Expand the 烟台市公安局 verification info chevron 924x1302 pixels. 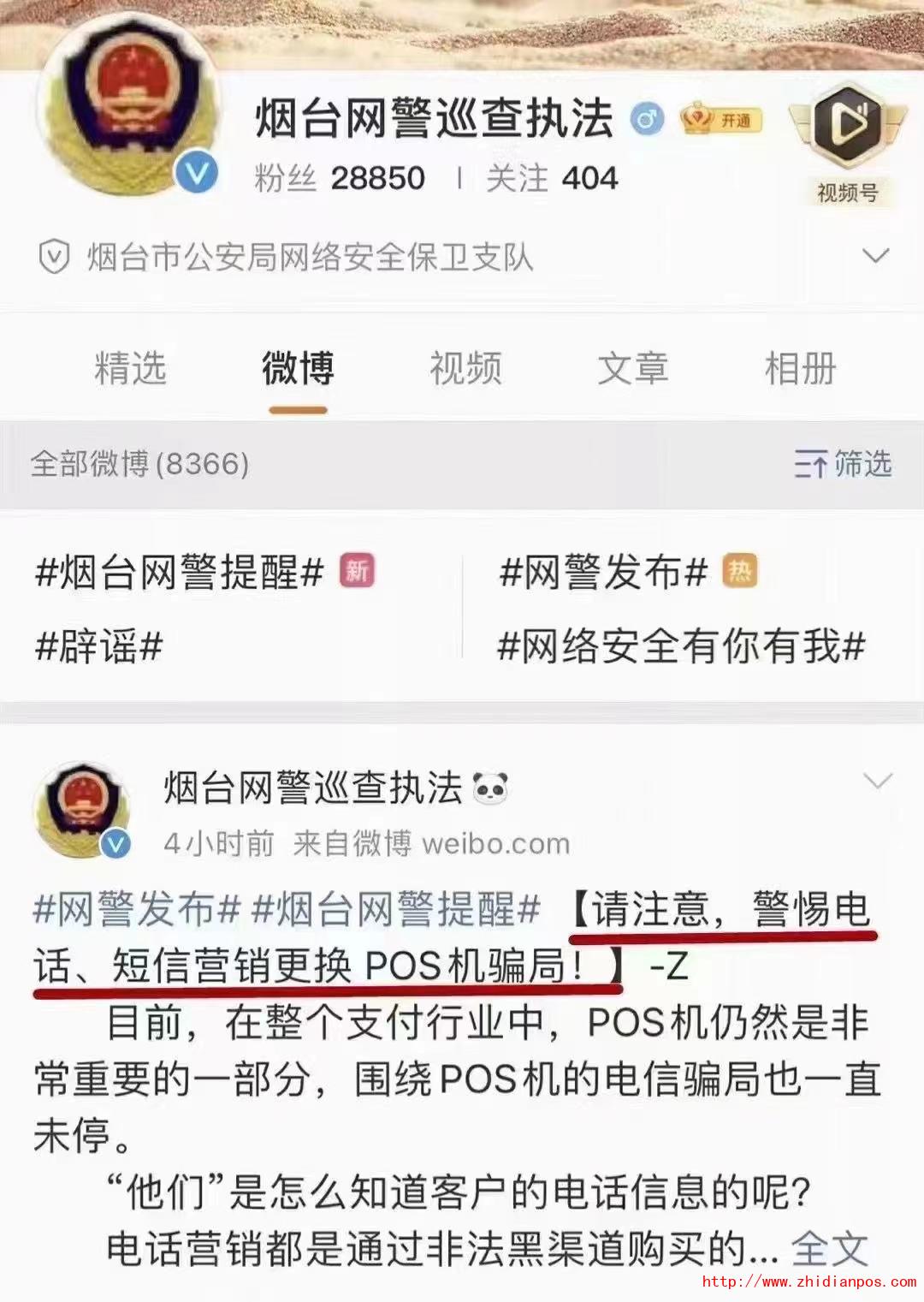pos(875,256)
